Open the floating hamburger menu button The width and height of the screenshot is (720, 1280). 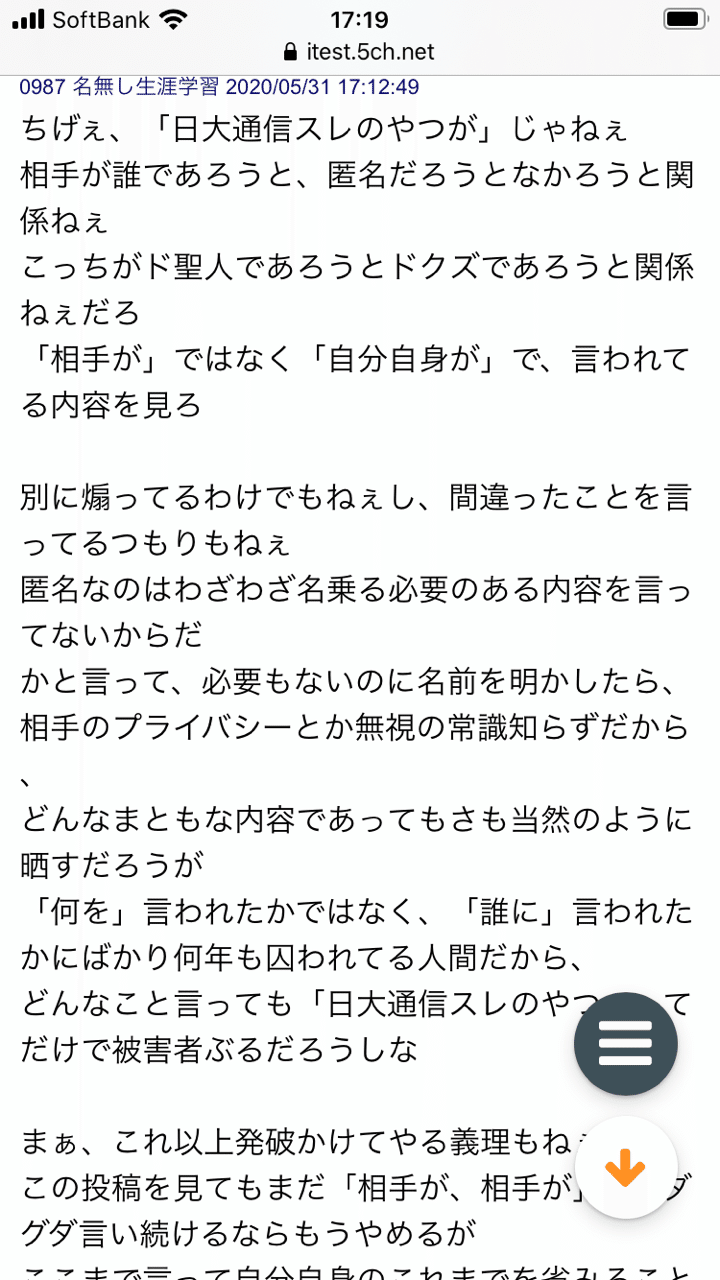point(626,1044)
